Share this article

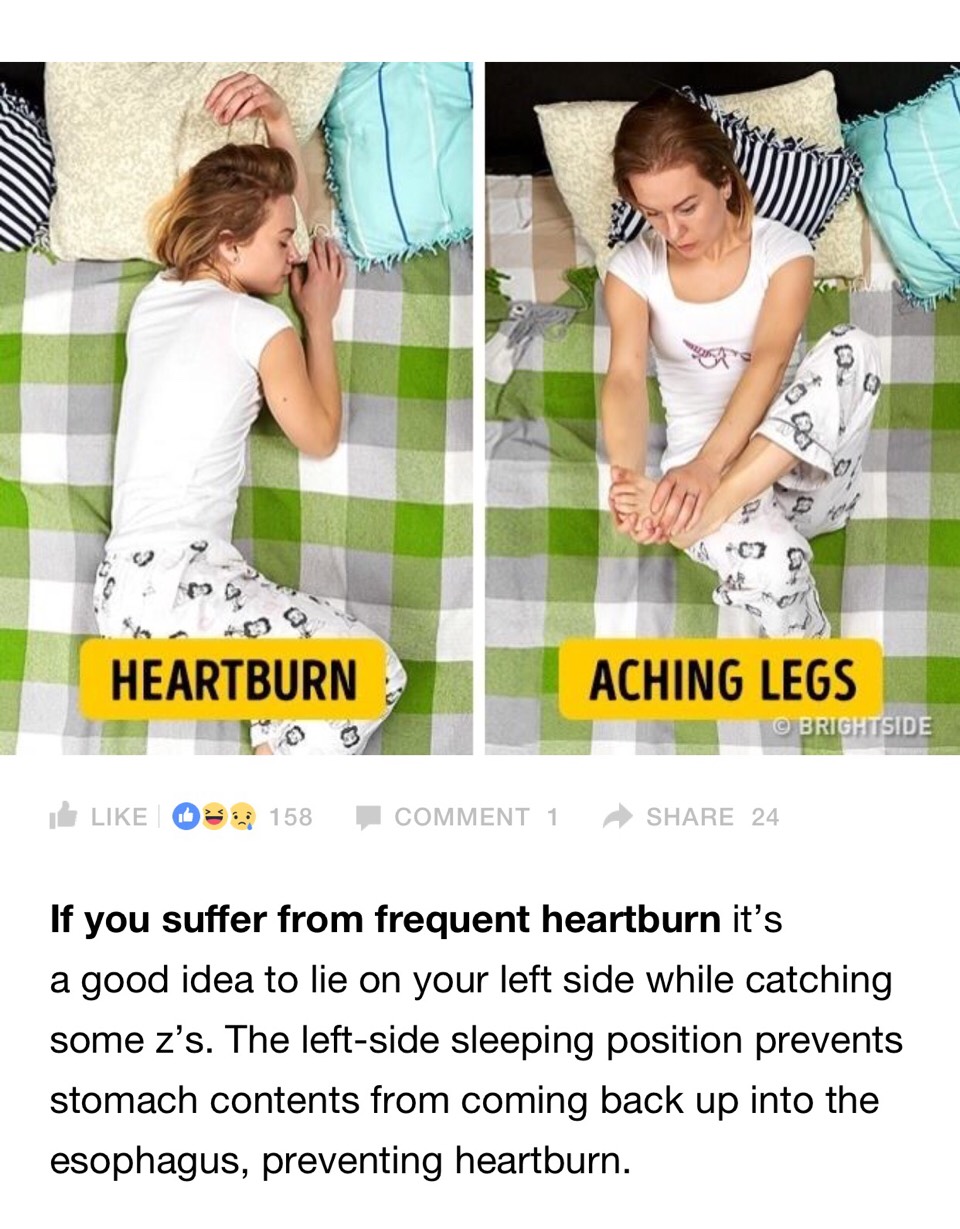(690, 817)
